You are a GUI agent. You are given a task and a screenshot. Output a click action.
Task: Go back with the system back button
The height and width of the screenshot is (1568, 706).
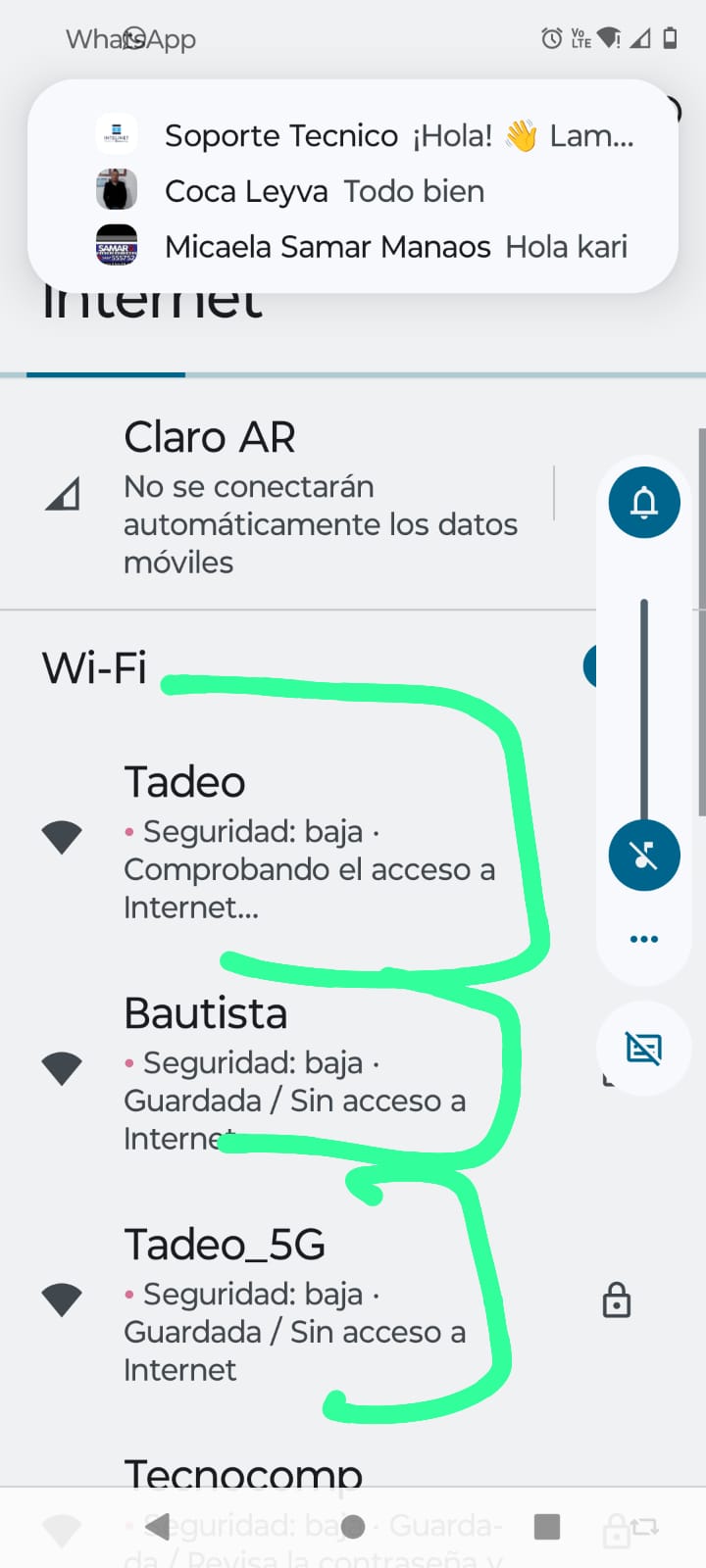point(157,1526)
